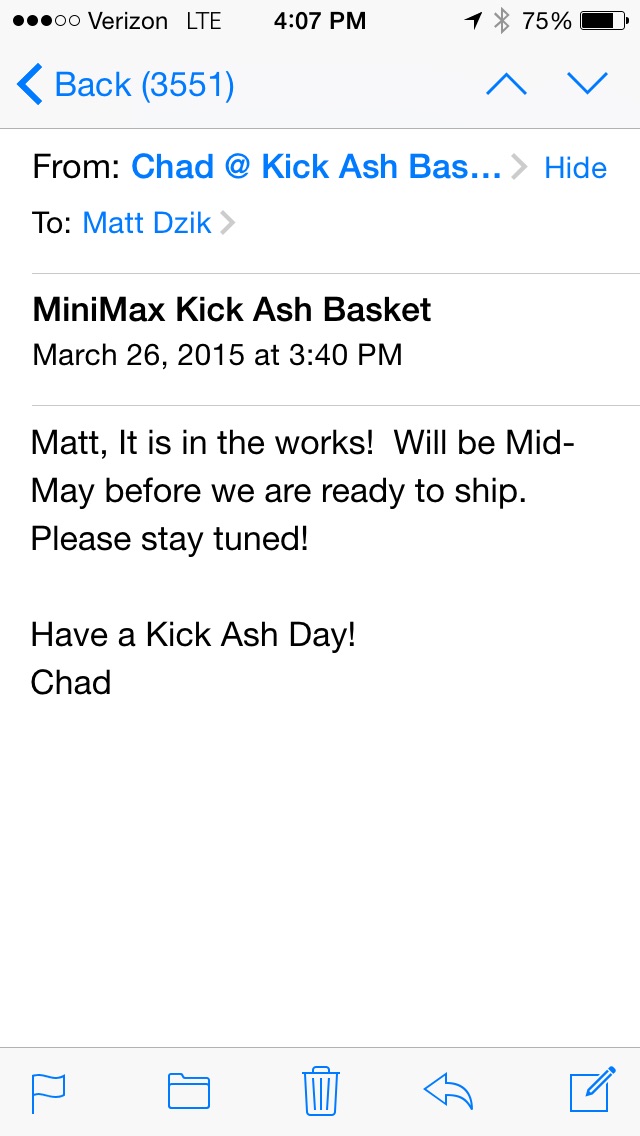
Task: Move this email to a folder
Action: (x=188, y=1091)
